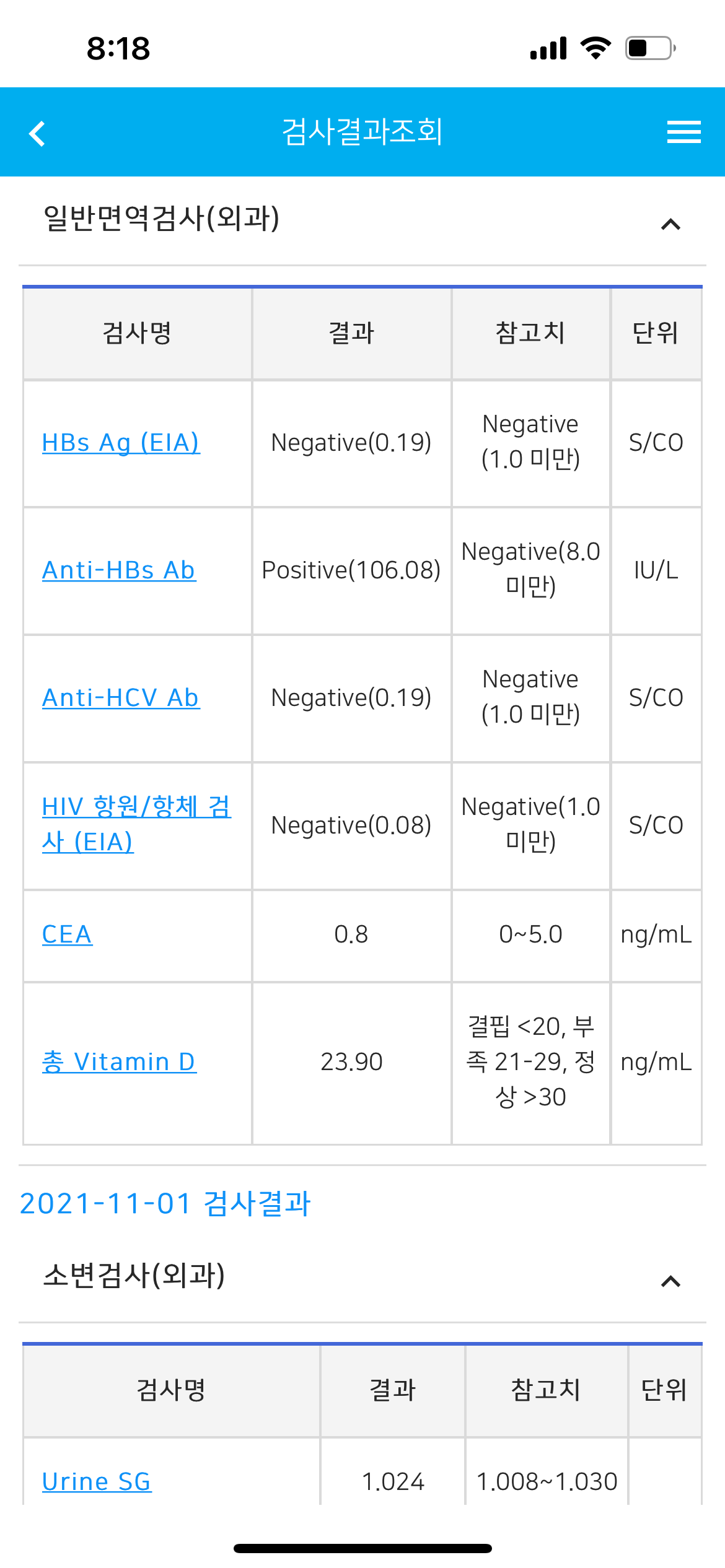This screenshot has width=725, height=1568.
Task: Open the HBs Ag (EIA) test link
Action: pos(121,443)
